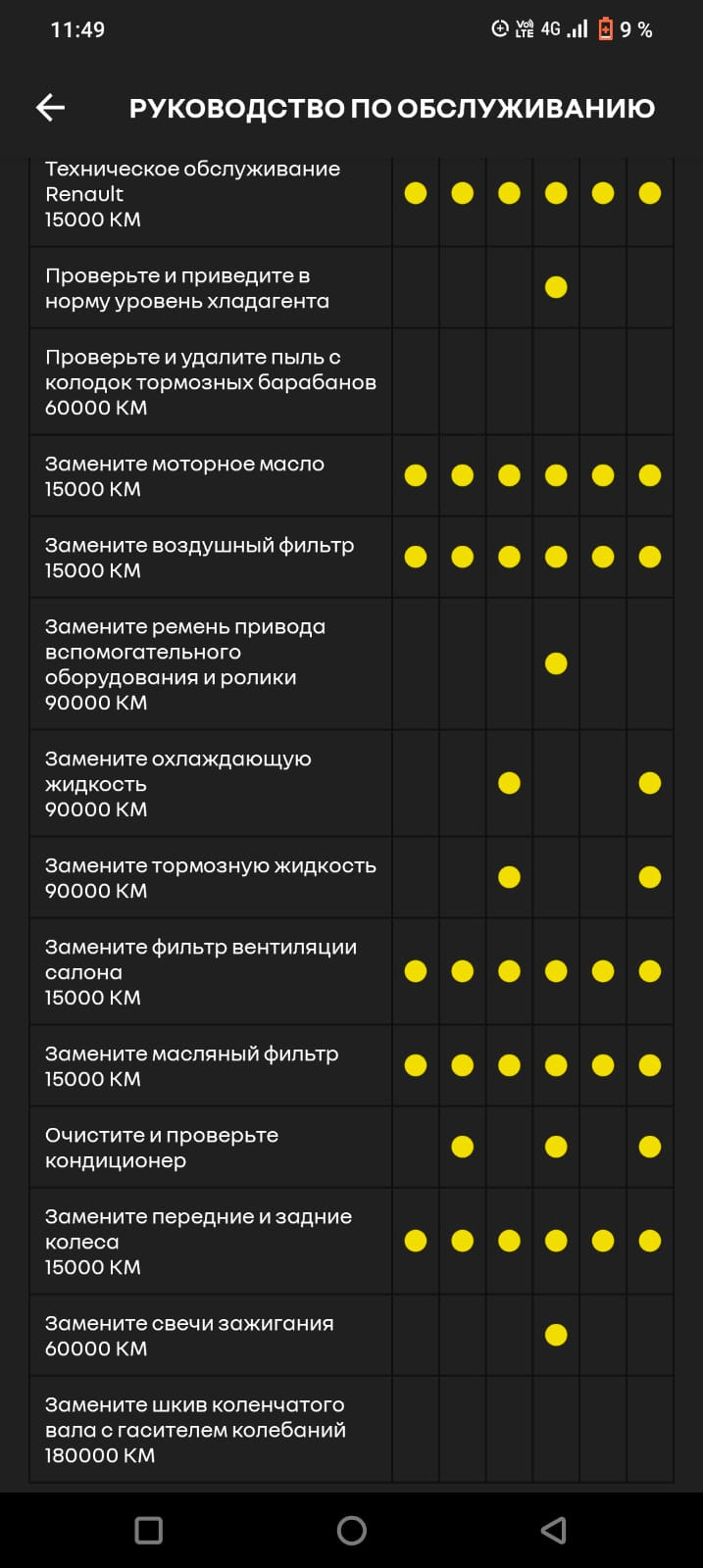Screen dimensions: 703x1568
Task: Tap the system home button
Action: click(x=351, y=1530)
